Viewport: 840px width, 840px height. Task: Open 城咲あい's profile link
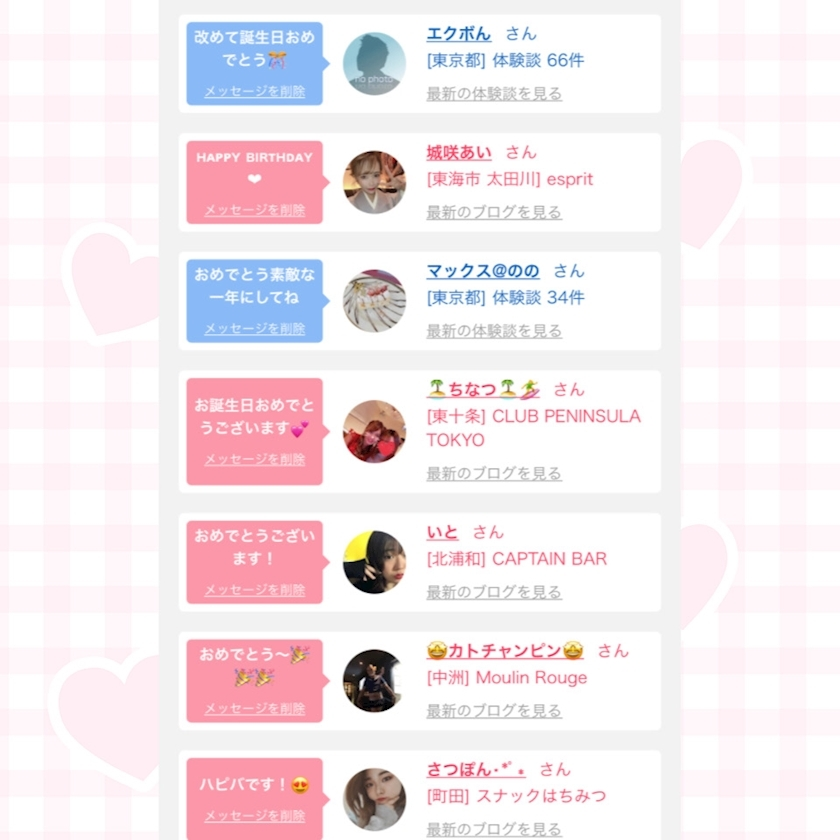459,152
